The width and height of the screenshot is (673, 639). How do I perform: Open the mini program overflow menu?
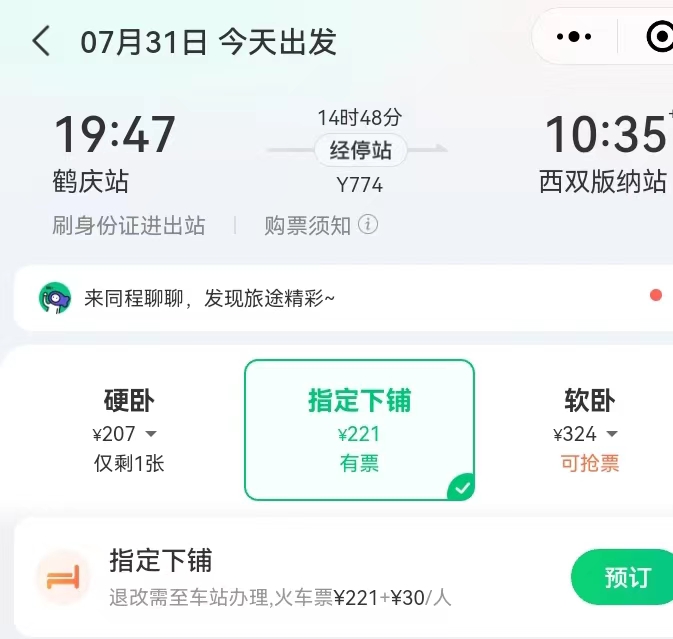tap(573, 38)
